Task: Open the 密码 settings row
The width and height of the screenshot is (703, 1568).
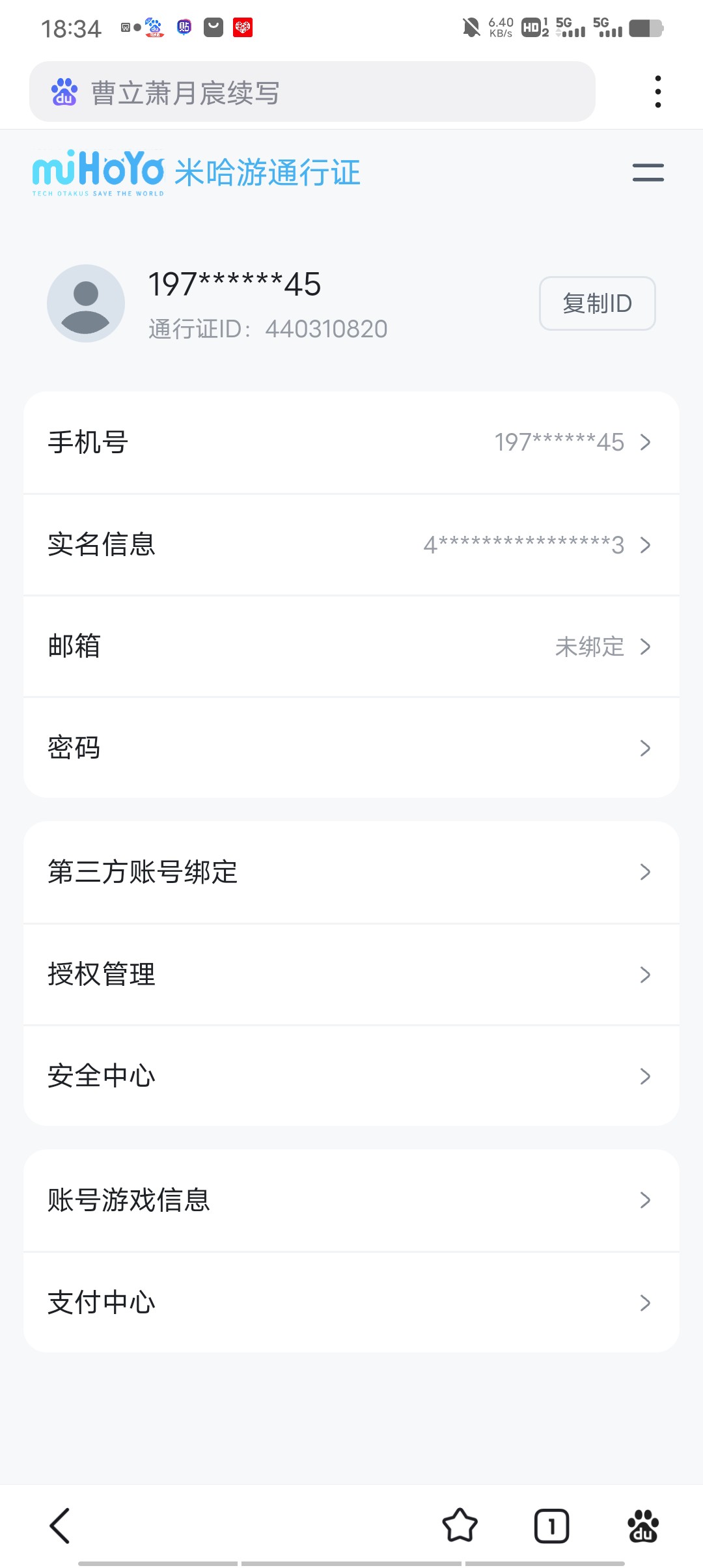Action: coord(351,748)
